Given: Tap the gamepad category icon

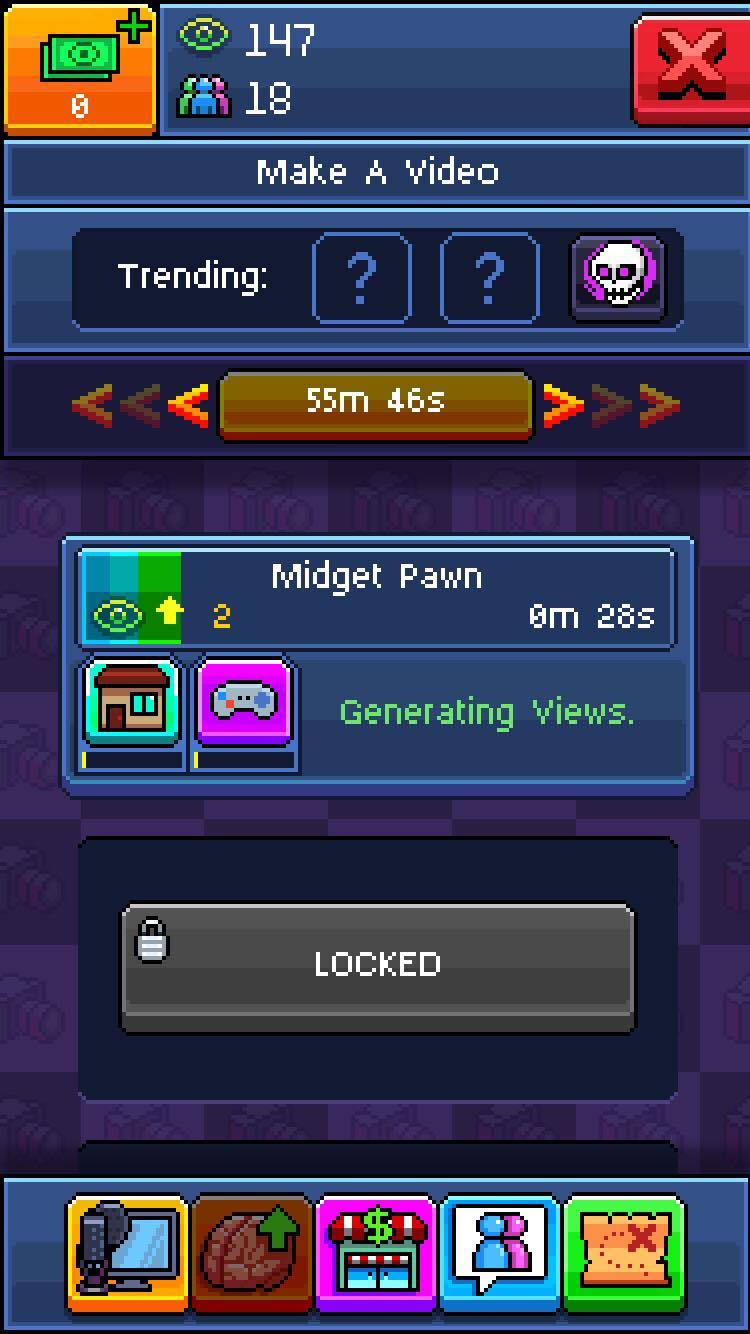Looking at the screenshot, I should pyautogui.click(x=245, y=703).
